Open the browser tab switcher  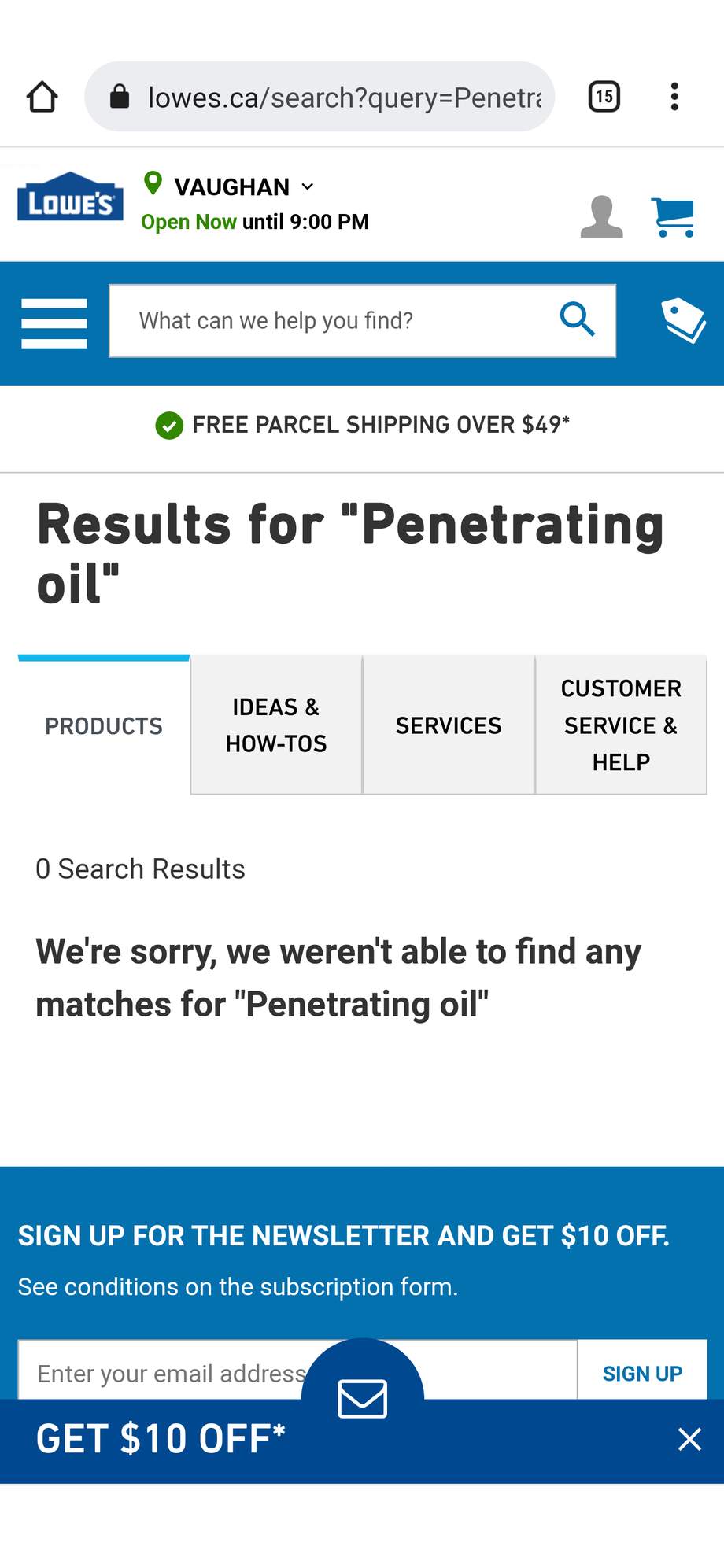pyautogui.click(x=604, y=97)
